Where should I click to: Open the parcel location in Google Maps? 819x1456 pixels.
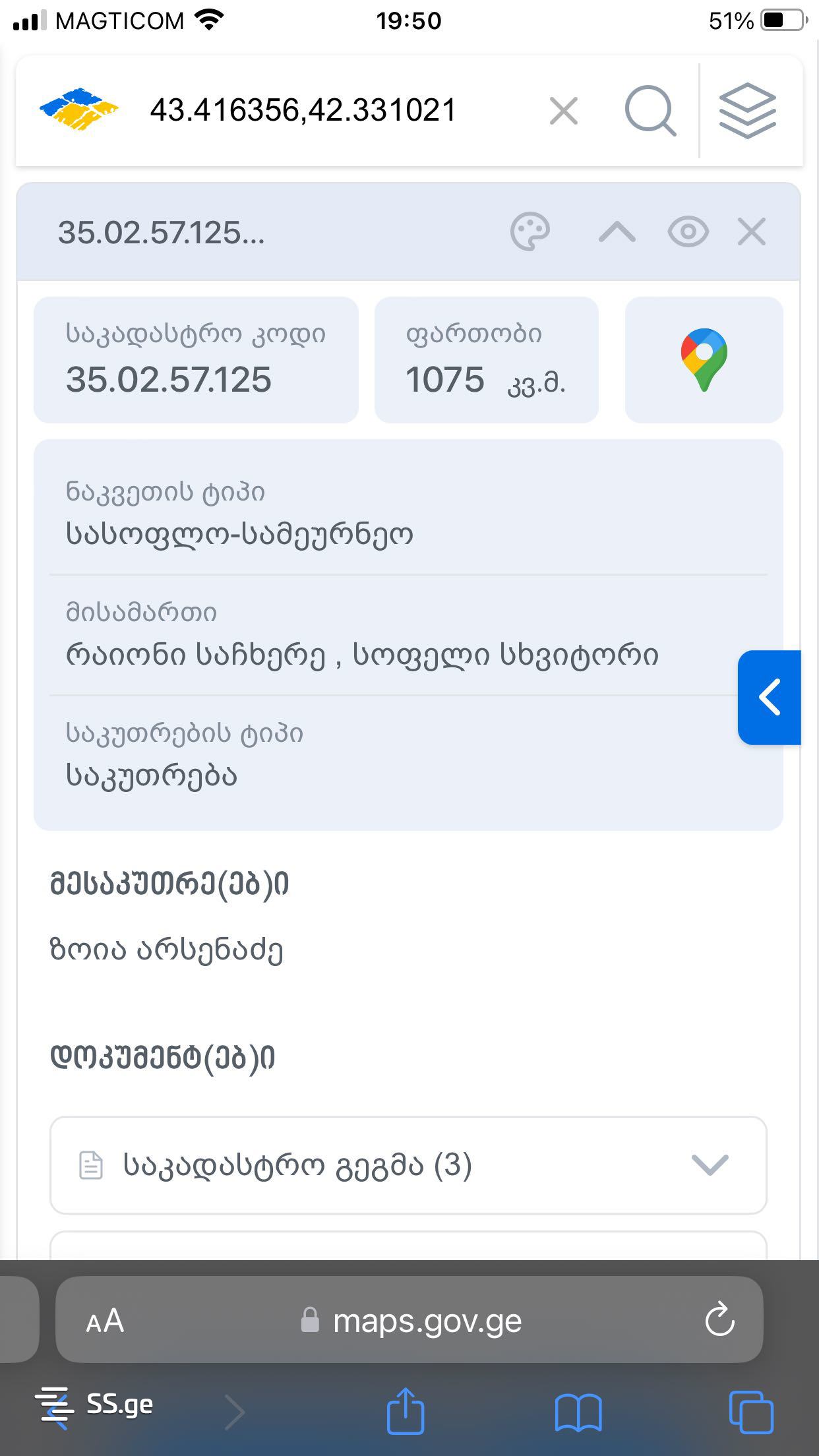[704, 360]
